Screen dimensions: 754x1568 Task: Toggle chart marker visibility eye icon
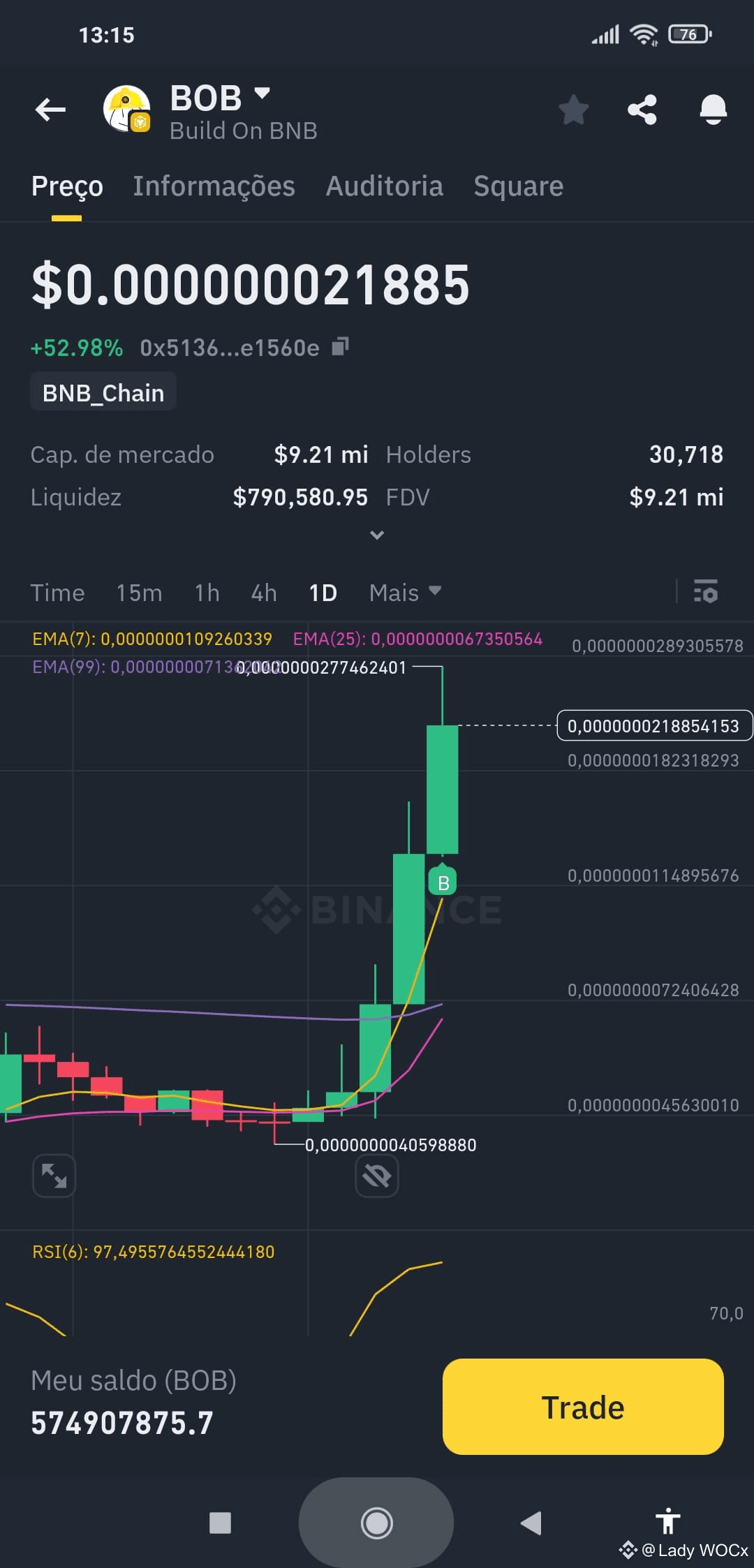(377, 1176)
